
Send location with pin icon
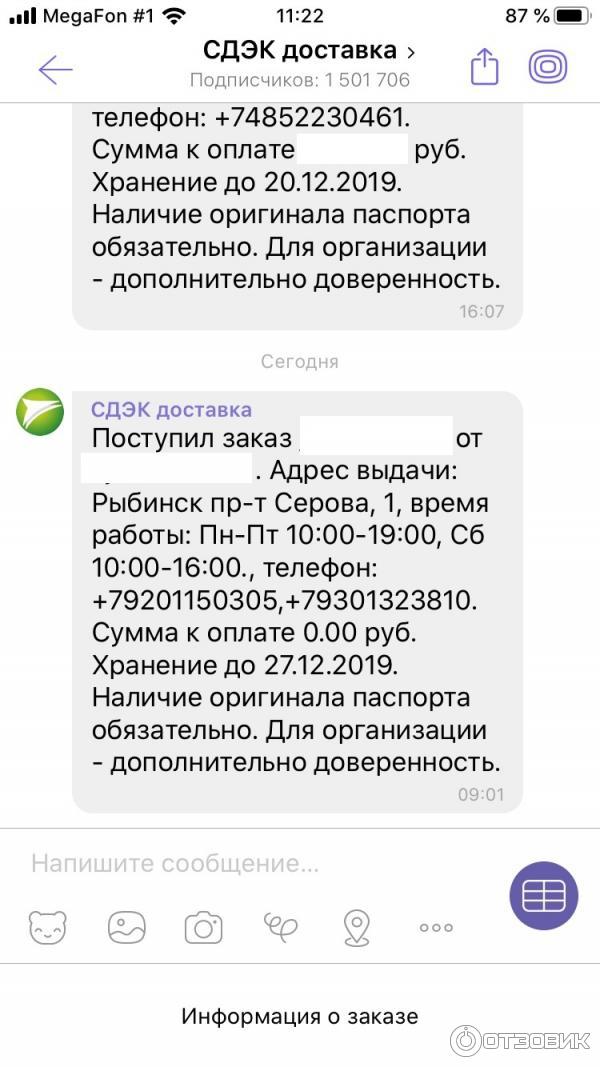357,928
